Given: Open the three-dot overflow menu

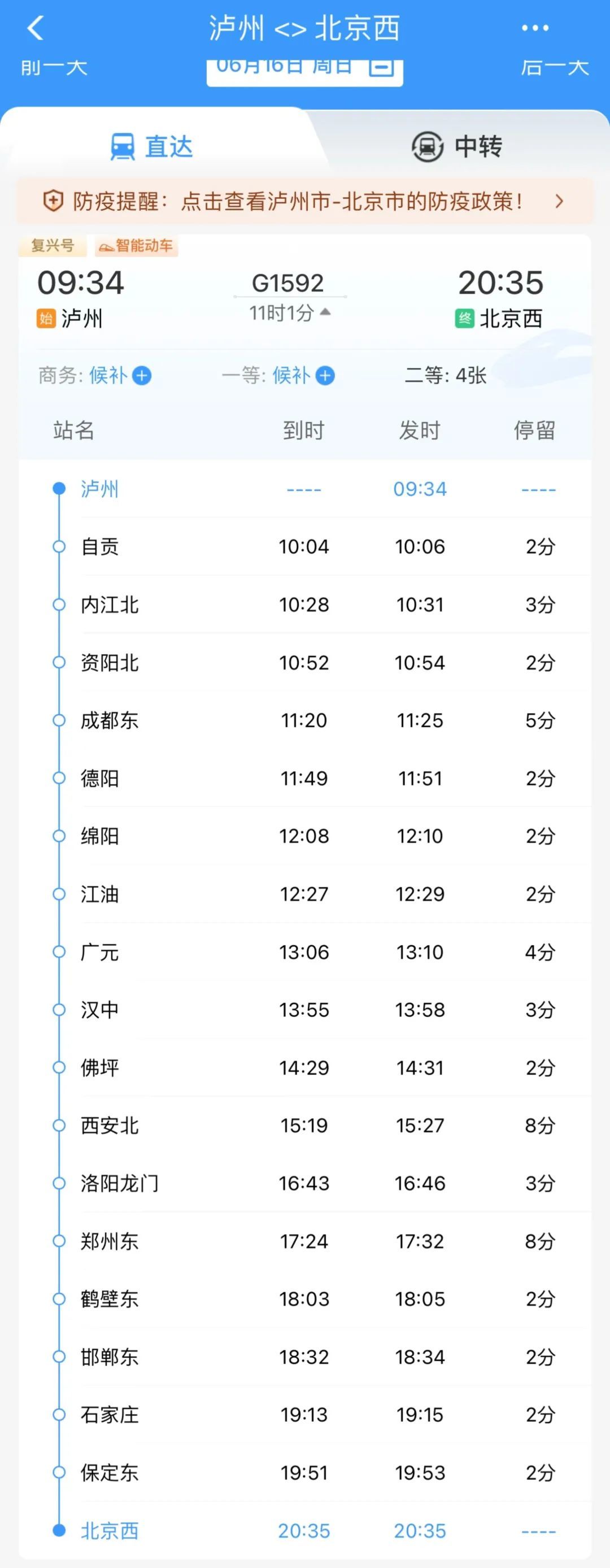Looking at the screenshot, I should 534,28.
